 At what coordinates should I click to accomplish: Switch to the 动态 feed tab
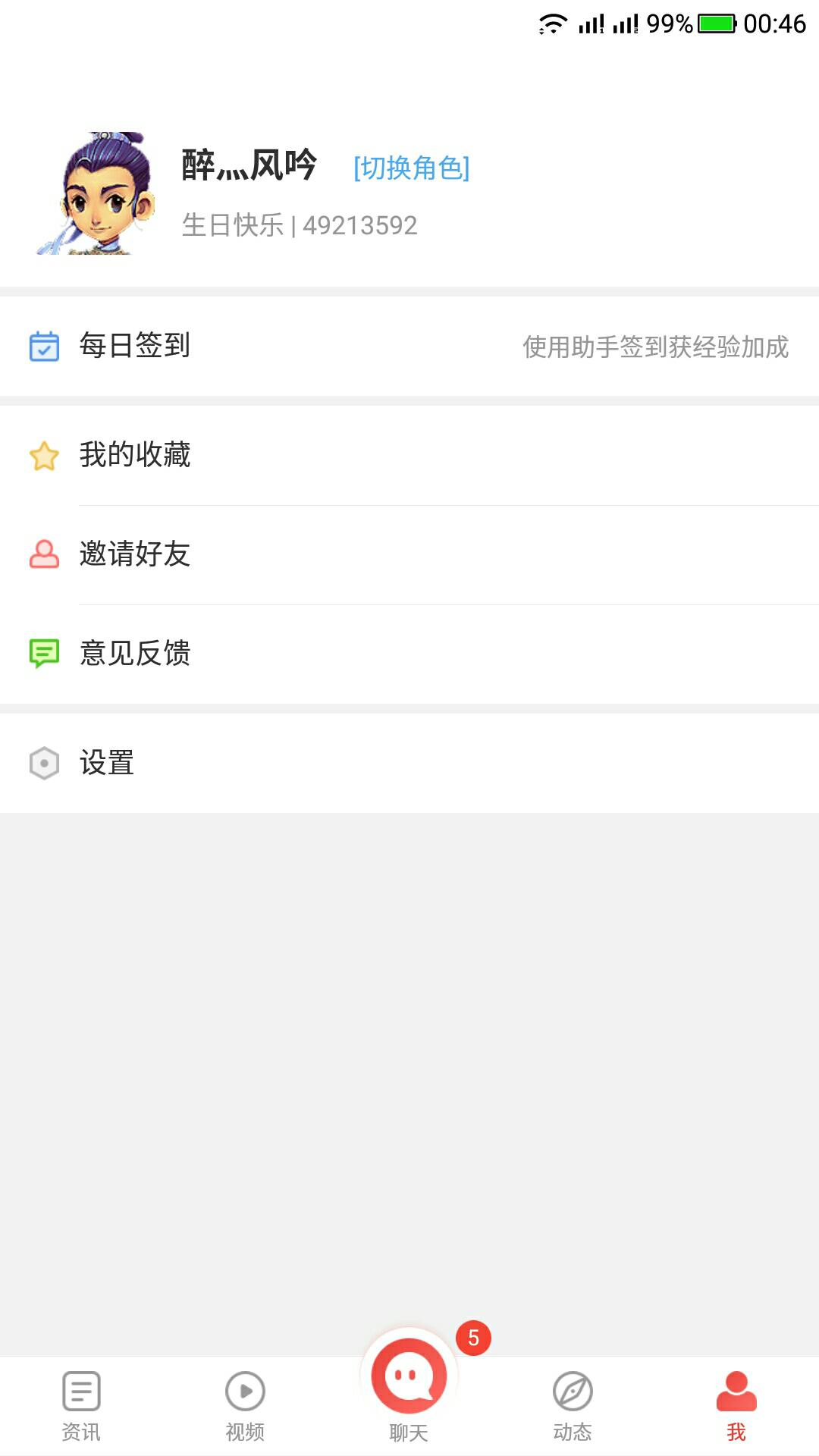pos(573,1407)
